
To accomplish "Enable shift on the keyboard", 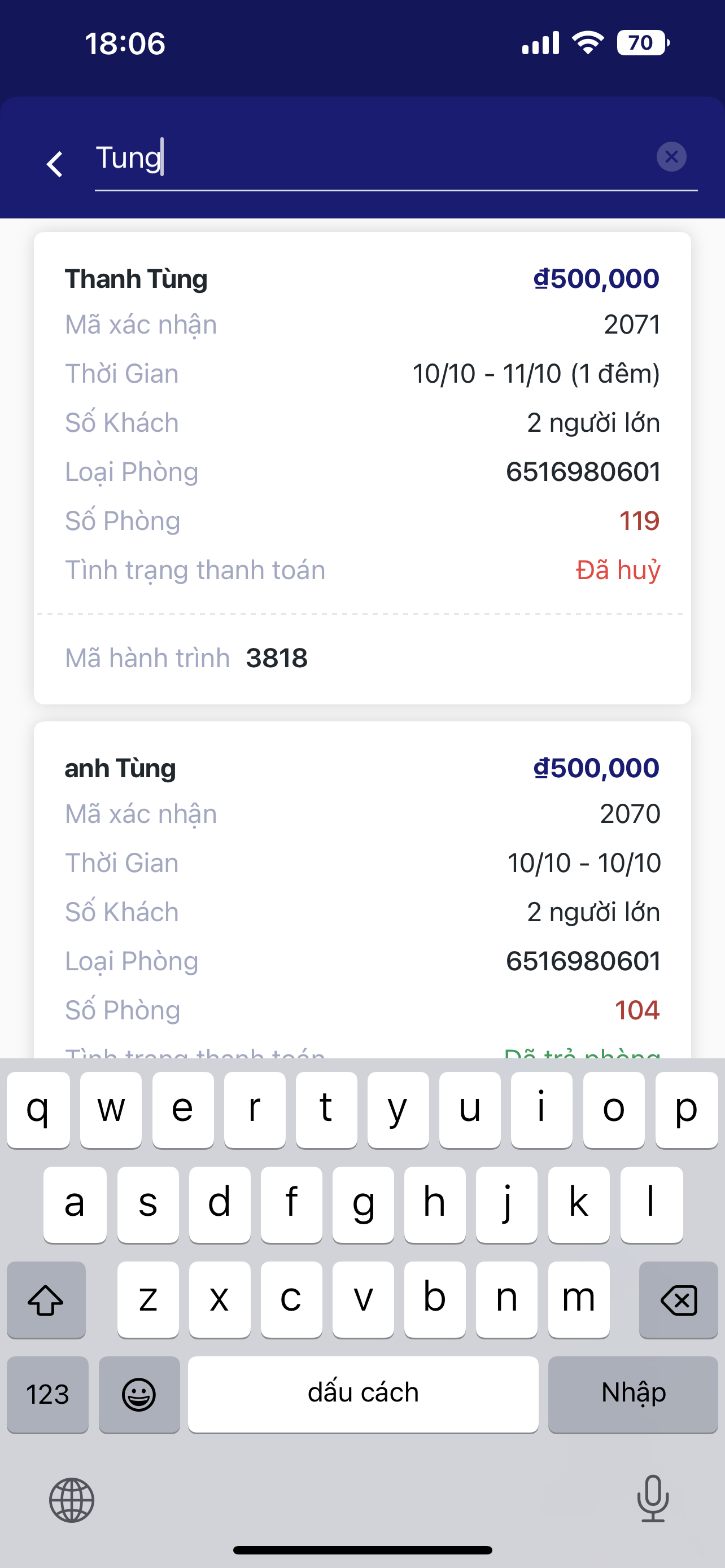I will click(46, 1300).
